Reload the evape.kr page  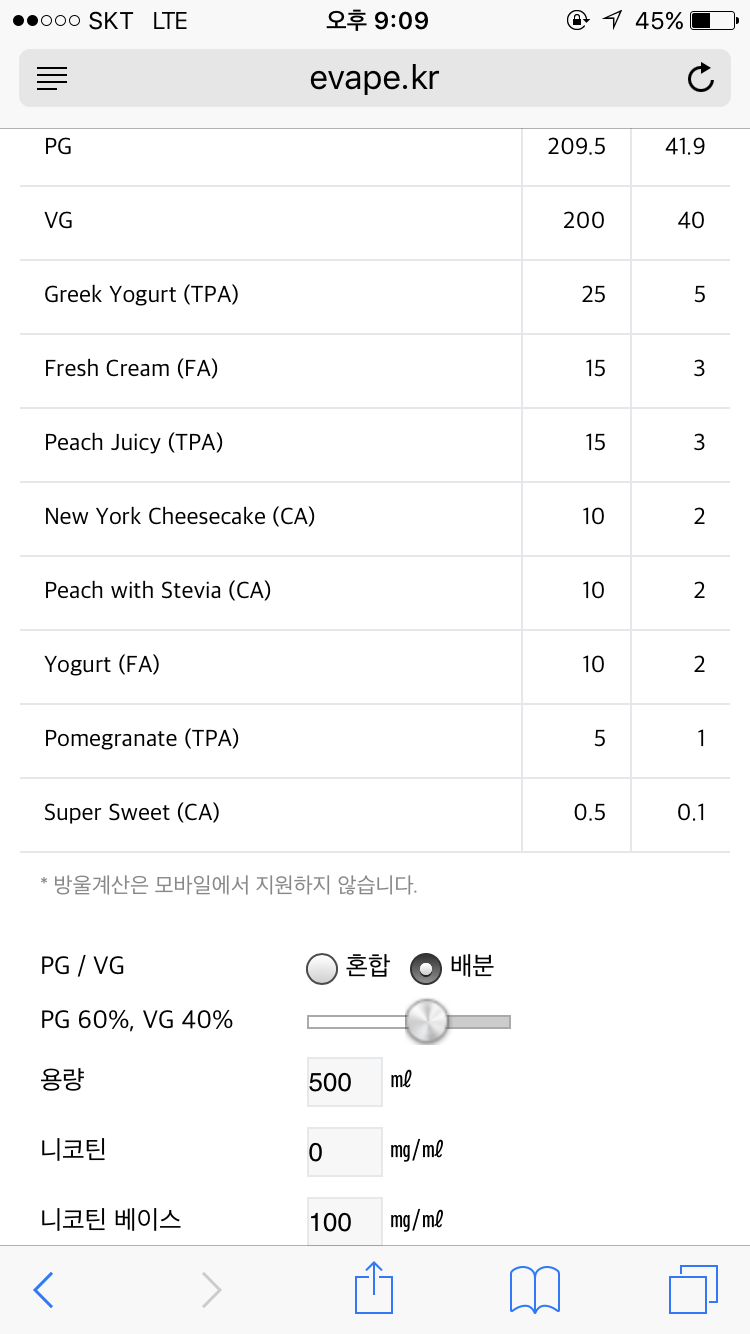pyautogui.click(x=701, y=78)
